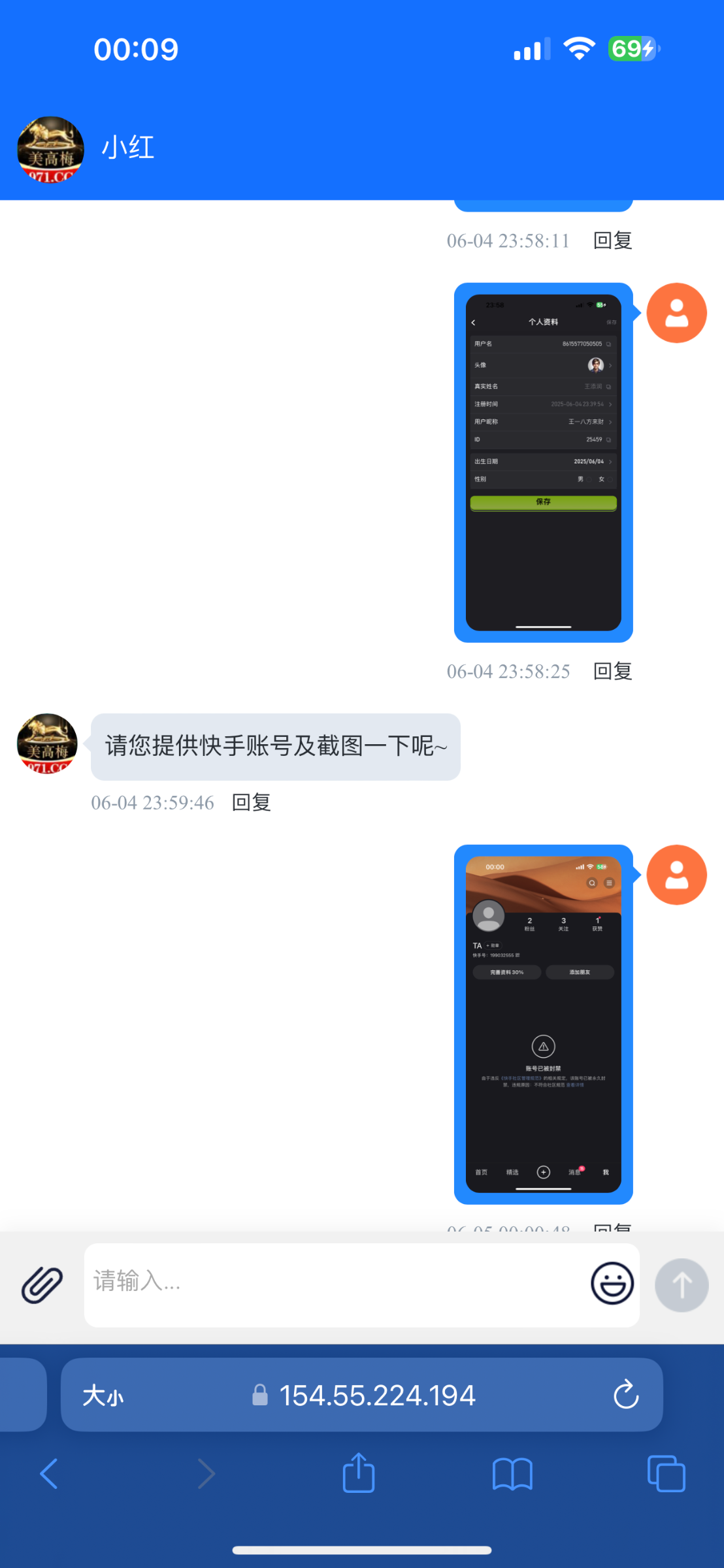Image resolution: width=724 pixels, height=1568 pixels.
Task: Open the emoji picker smiley icon
Action: click(612, 1283)
